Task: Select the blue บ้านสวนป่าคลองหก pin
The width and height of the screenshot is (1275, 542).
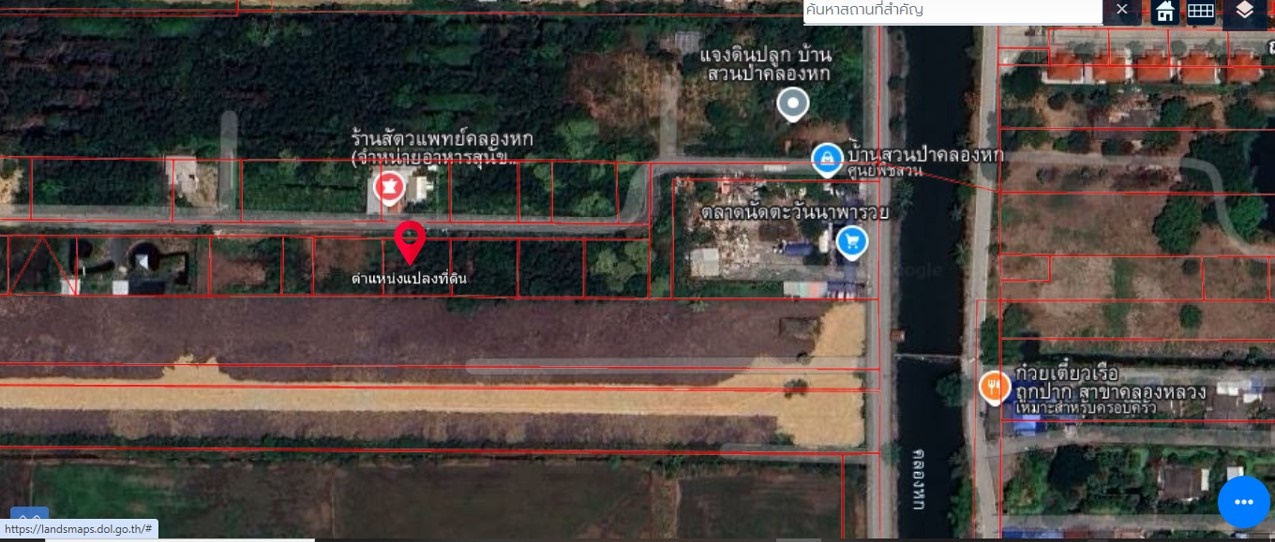Action: coord(826,159)
